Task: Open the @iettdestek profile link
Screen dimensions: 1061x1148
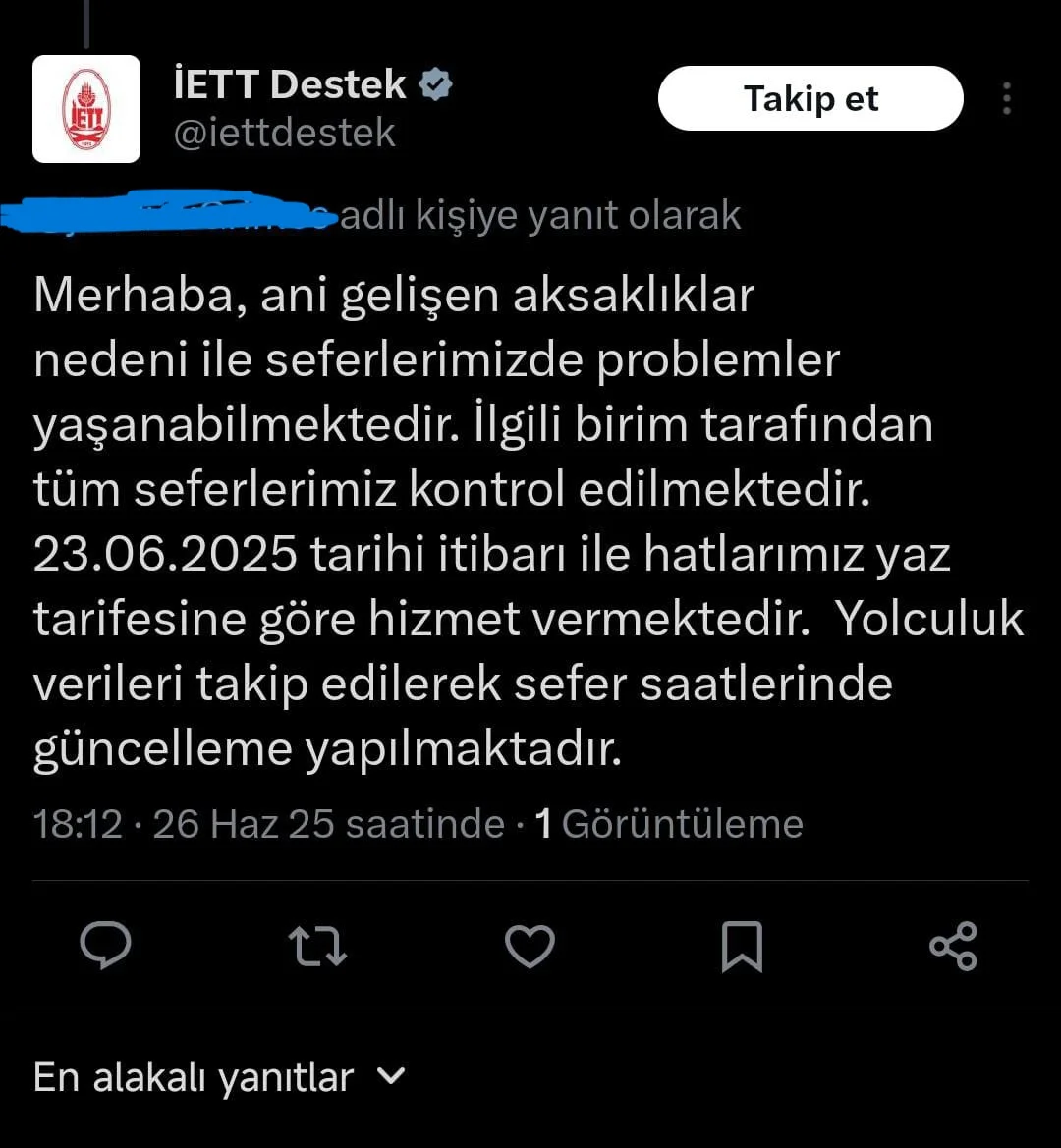Action: pyautogui.click(x=285, y=133)
